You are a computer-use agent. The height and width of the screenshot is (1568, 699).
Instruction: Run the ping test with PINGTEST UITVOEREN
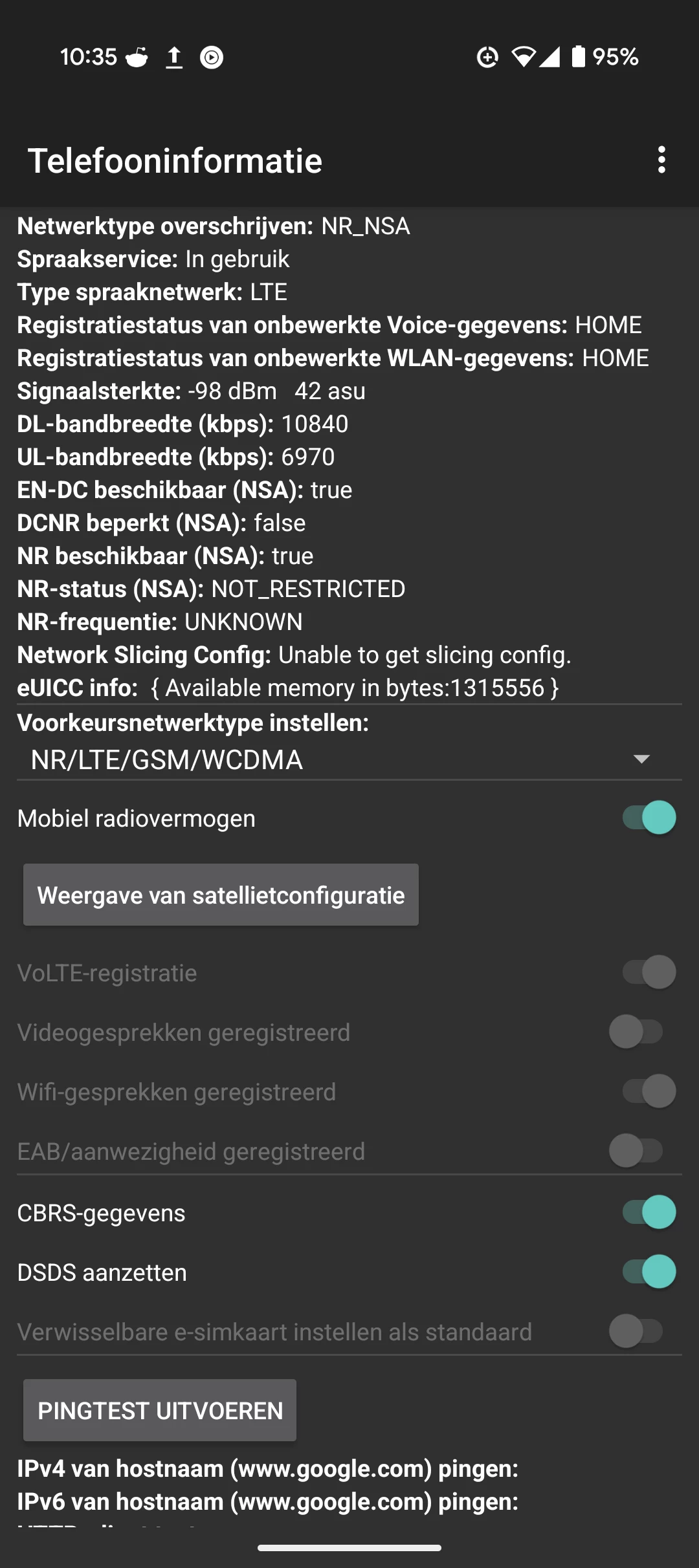[x=160, y=1411]
